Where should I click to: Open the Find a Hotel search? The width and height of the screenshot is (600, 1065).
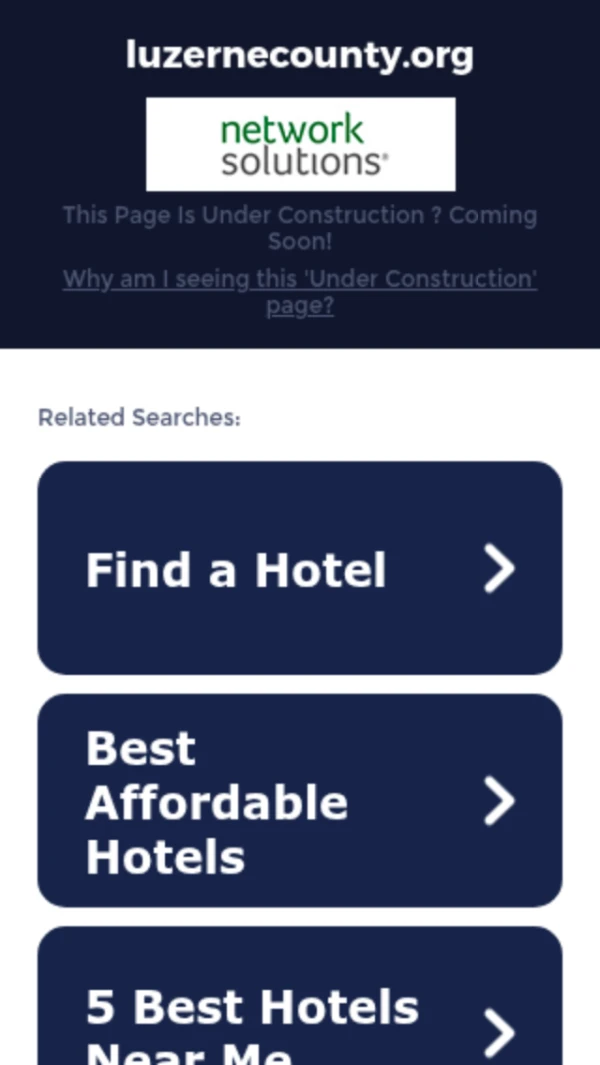tap(300, 568)
